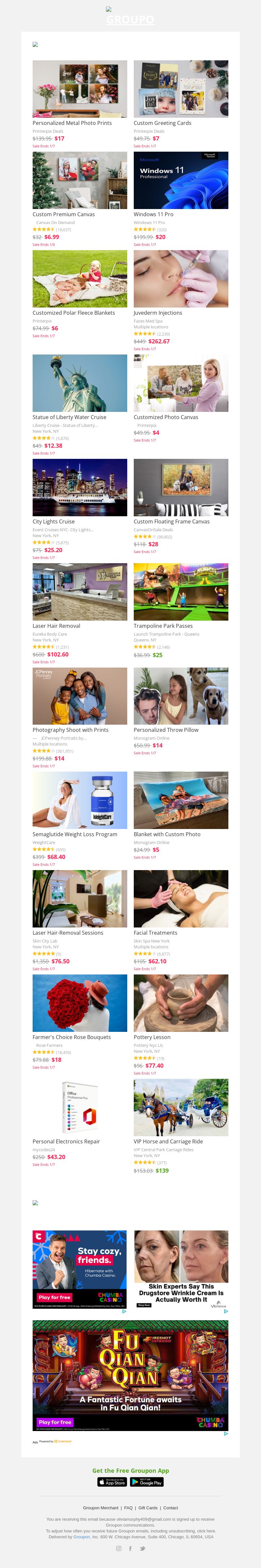Image resolution: width=261 pixels, height=1568 pixels.
Task: Open the Trampoline Park Passes deal
Action: (181, 592)
